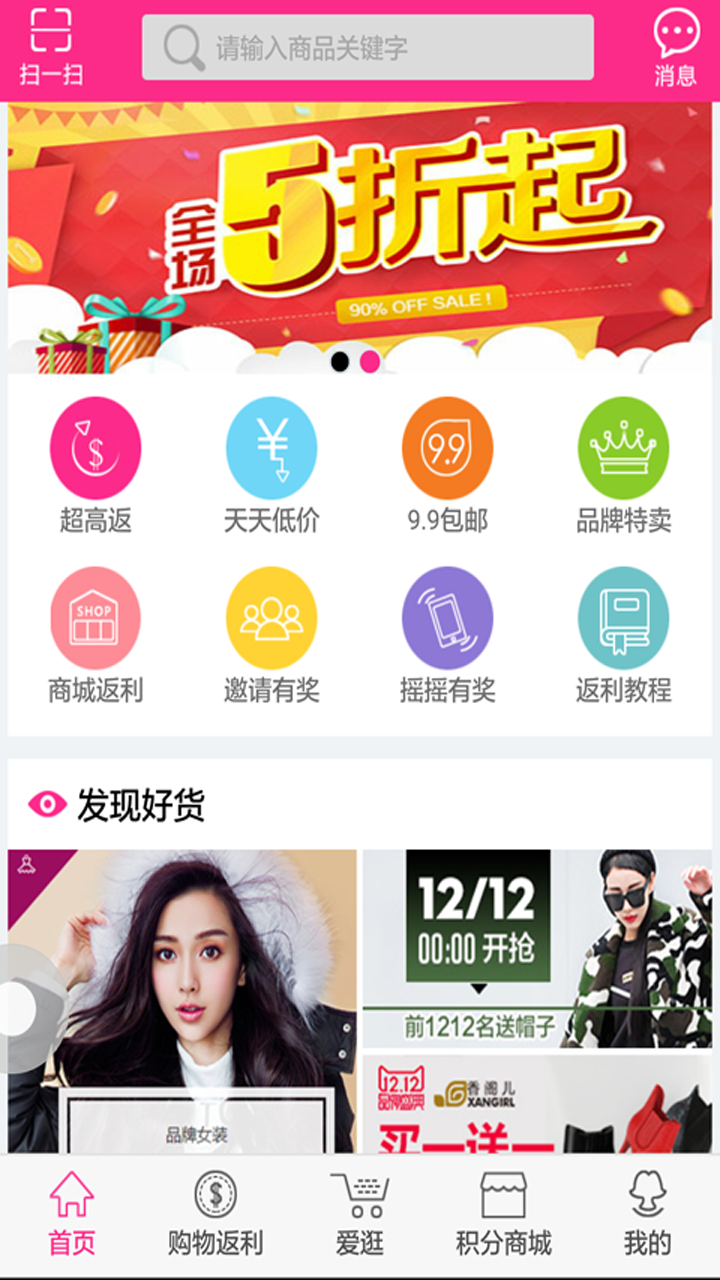This screenshot has height=1280, width=720.
Task: Switch to 我的 tab
Action: (647, 1215)
